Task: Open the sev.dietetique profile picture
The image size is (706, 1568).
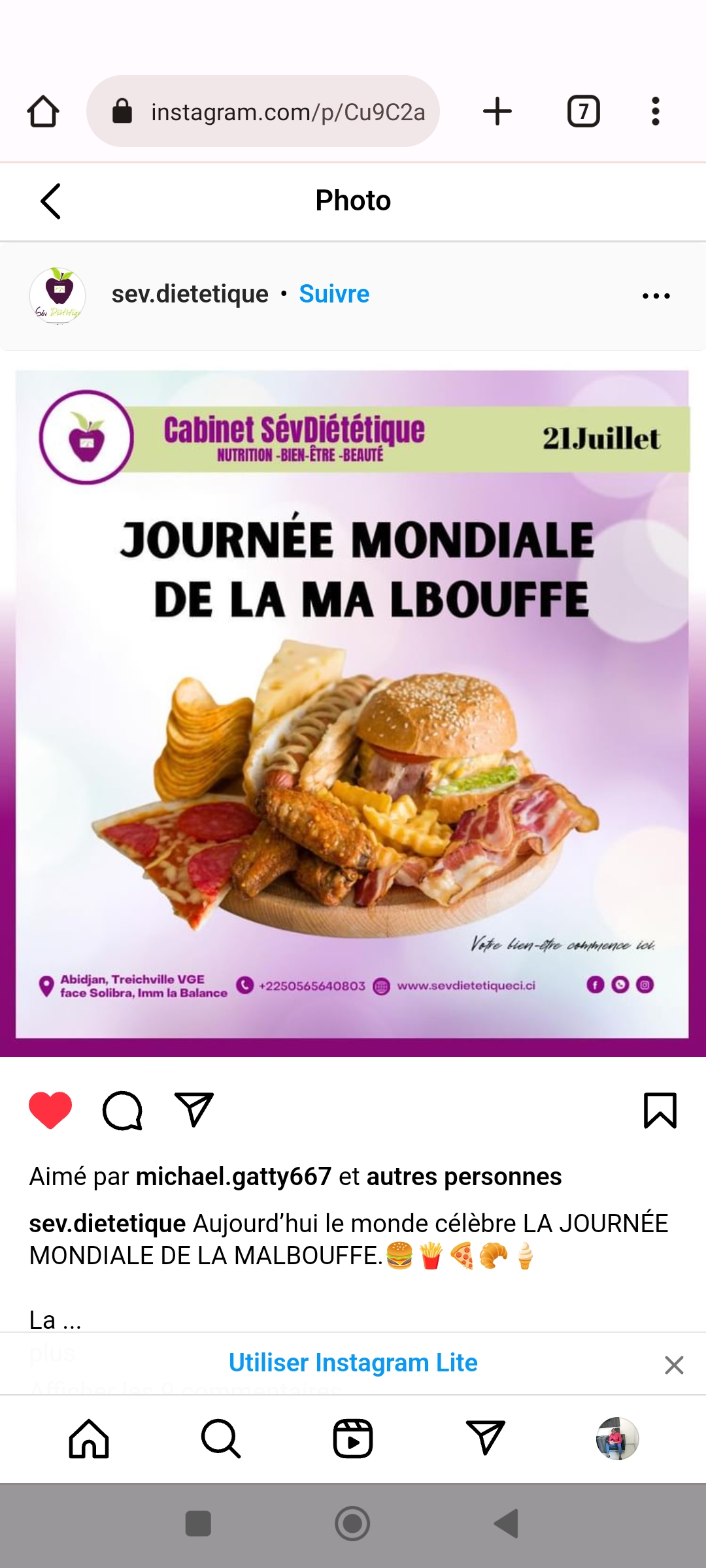Action: pos(58,295)
